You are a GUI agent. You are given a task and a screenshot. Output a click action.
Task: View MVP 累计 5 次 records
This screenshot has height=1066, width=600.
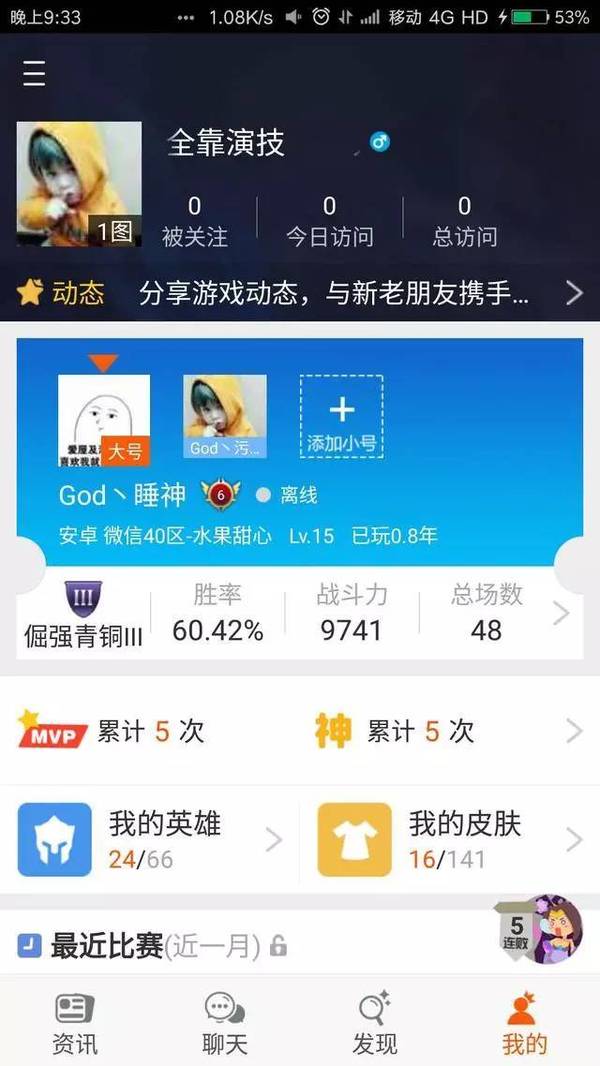pos(150,732)
